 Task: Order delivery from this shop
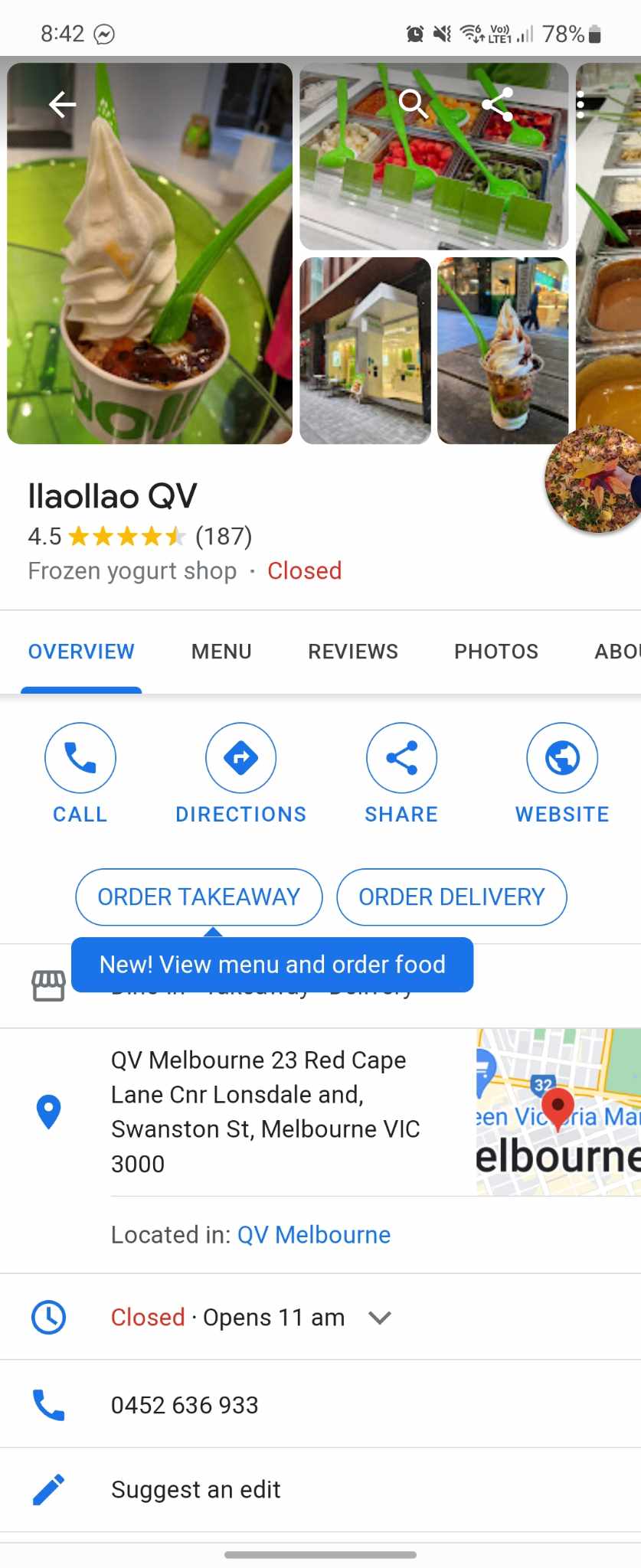[452, 897]
